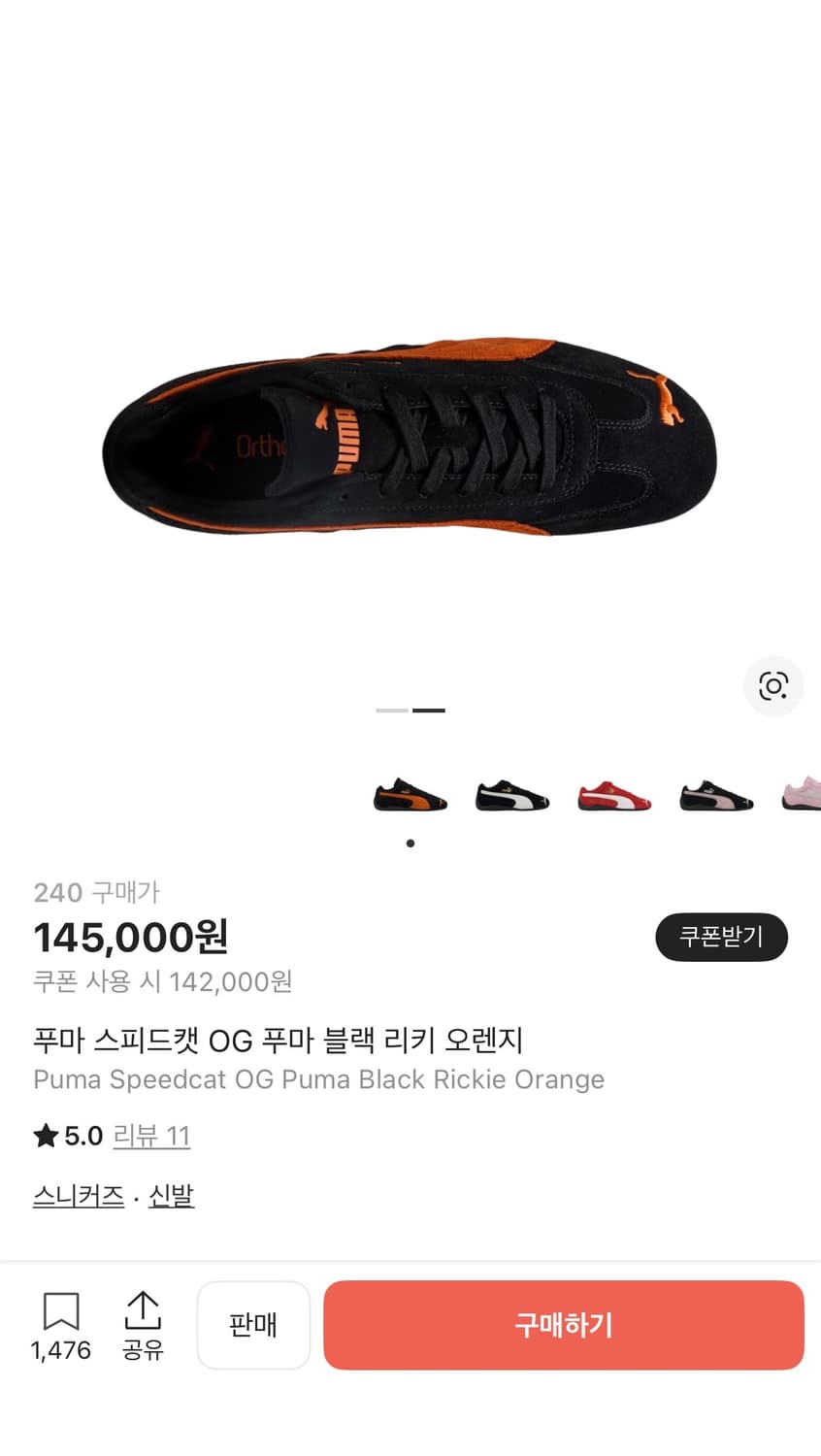
Task: Click the selected-variant dot under the thumbnails
Action: pyautogui.click(x=410, y=844)
